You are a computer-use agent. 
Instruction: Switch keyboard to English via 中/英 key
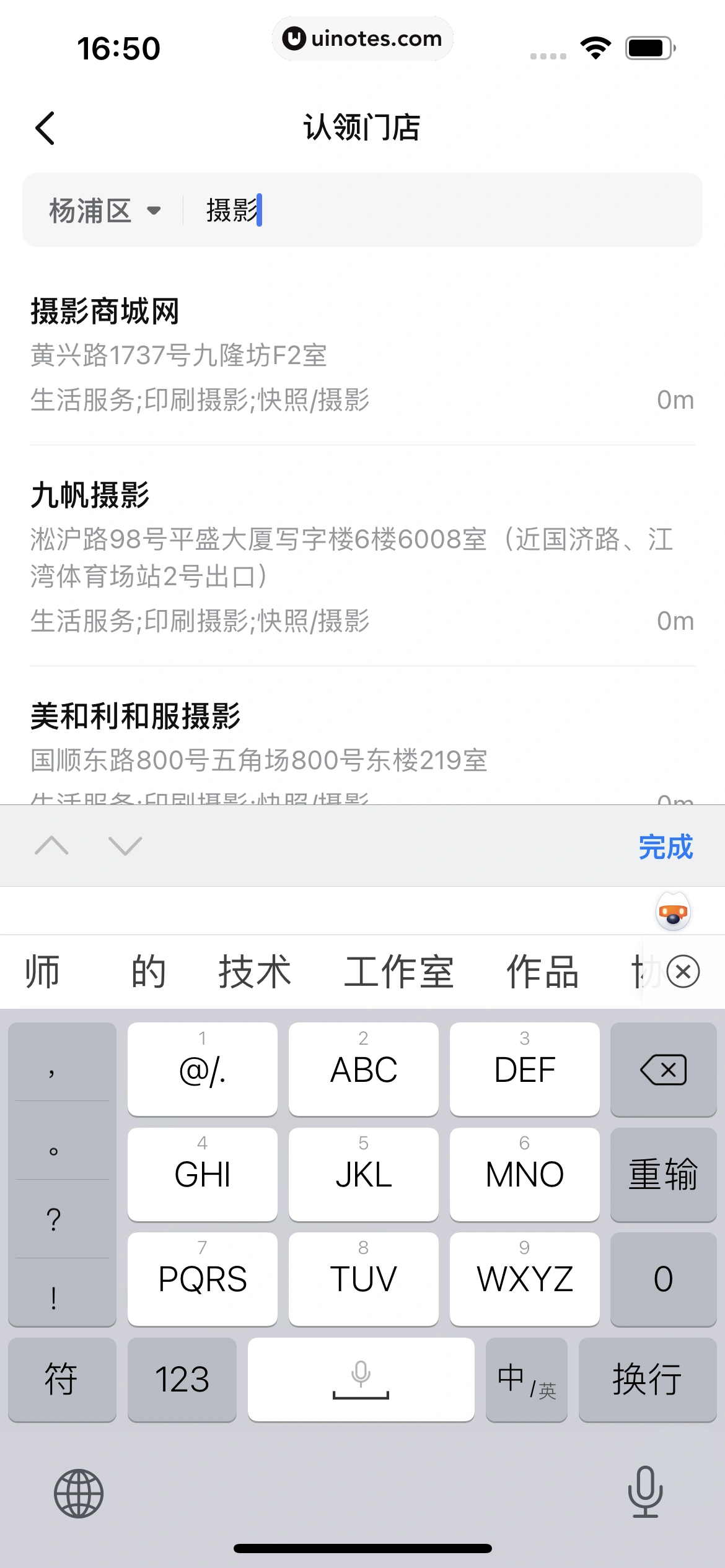tap(526, 1379)
